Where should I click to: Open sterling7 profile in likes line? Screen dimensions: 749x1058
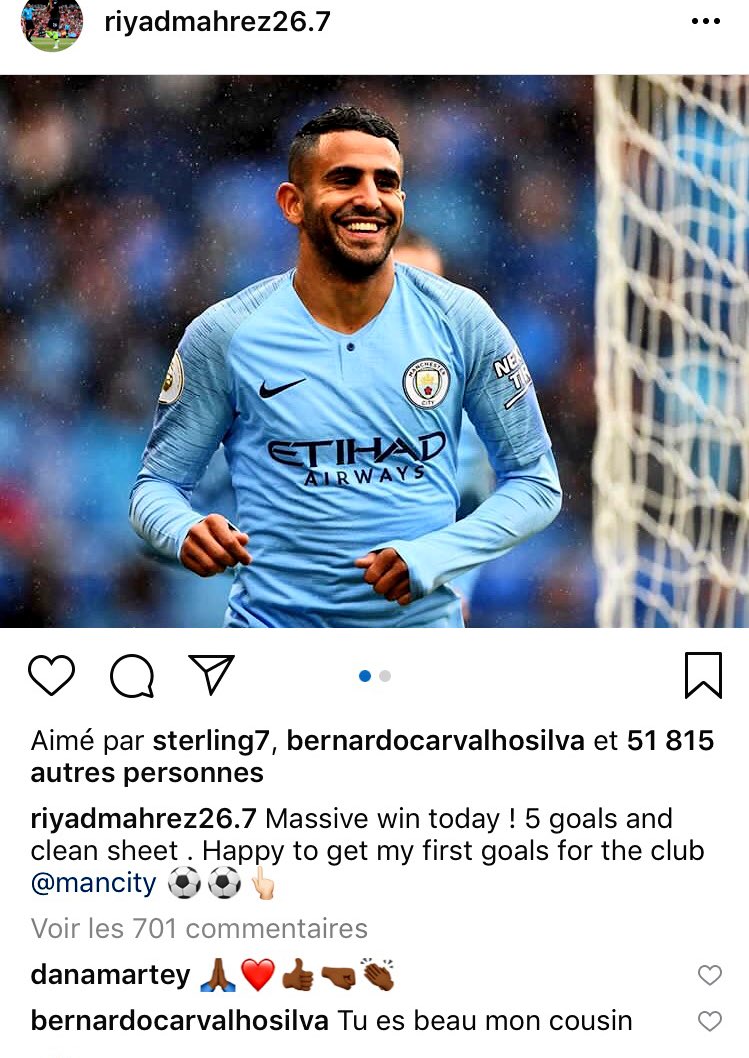(x=214, y=741)
